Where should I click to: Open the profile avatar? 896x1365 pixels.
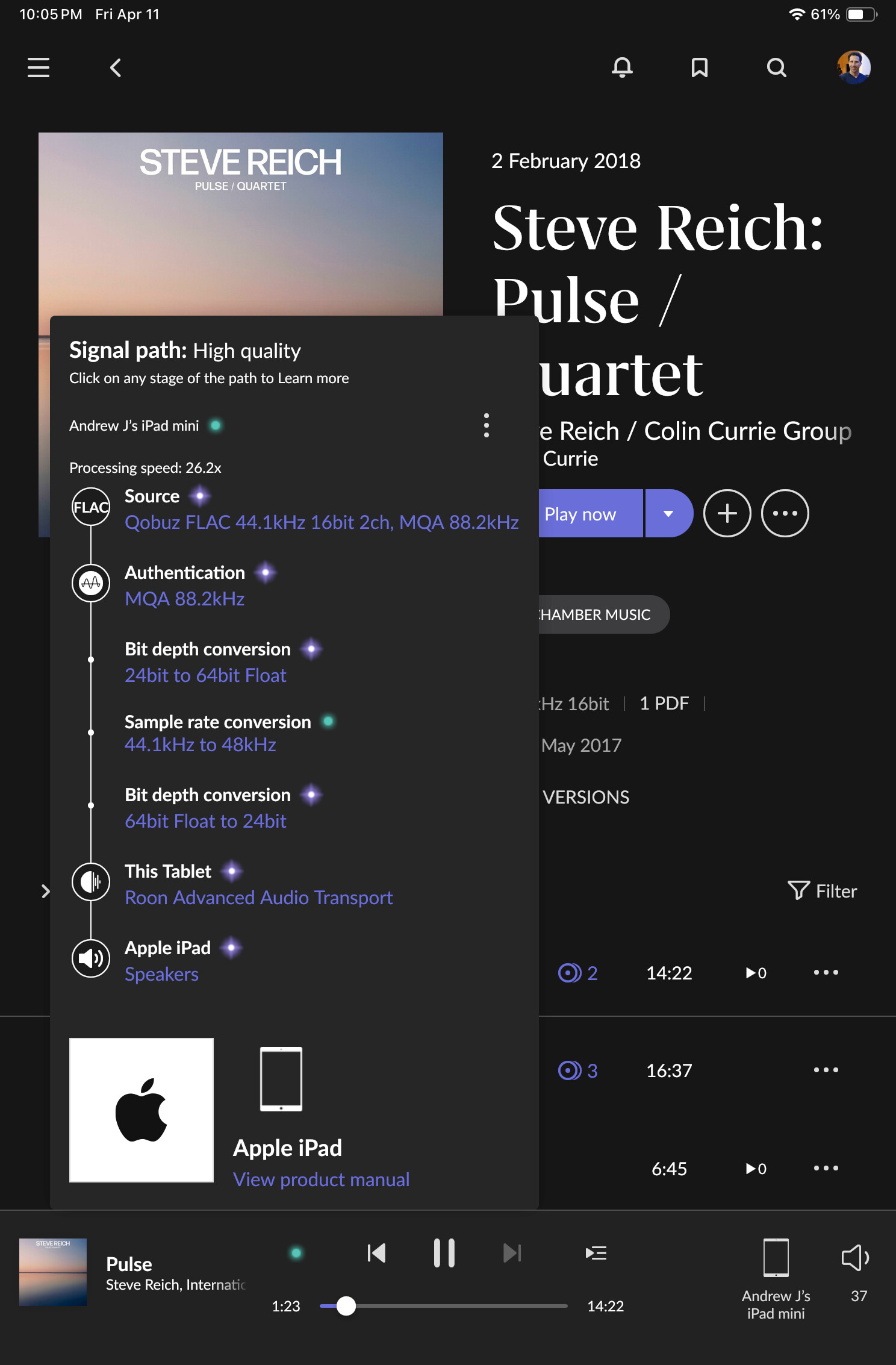(x=853, y=67)
